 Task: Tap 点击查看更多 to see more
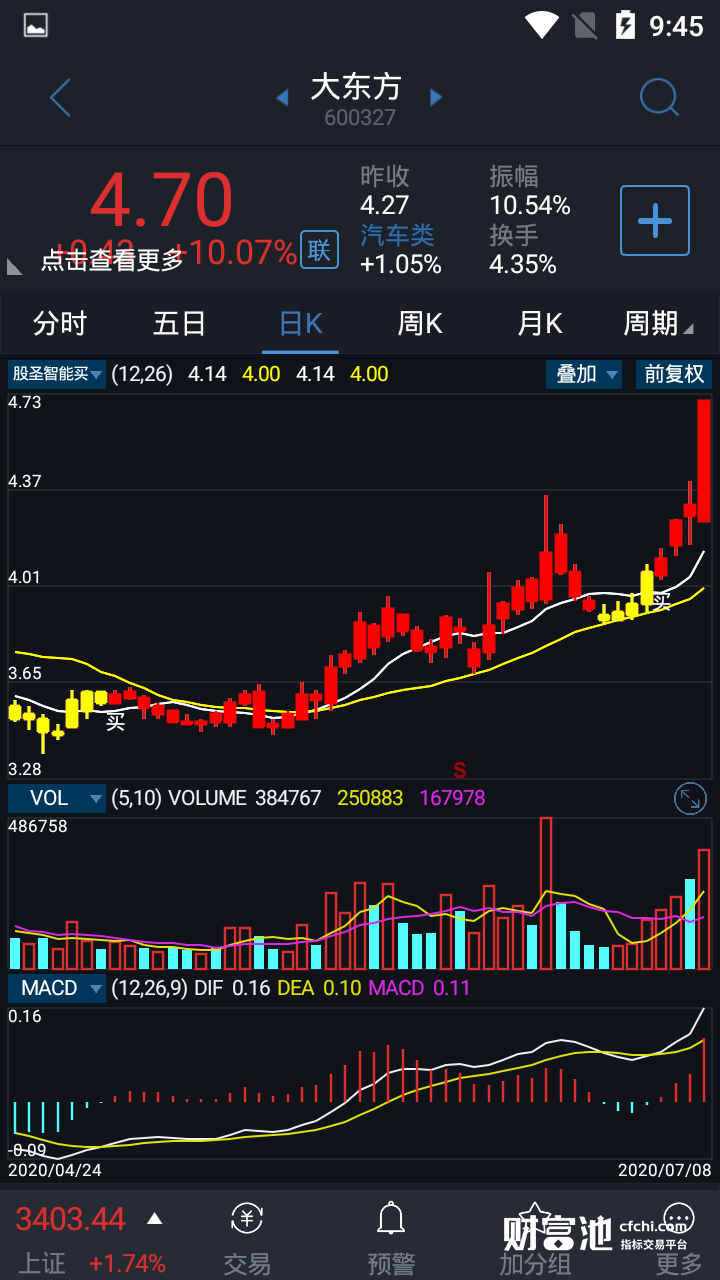pos(112,260)
